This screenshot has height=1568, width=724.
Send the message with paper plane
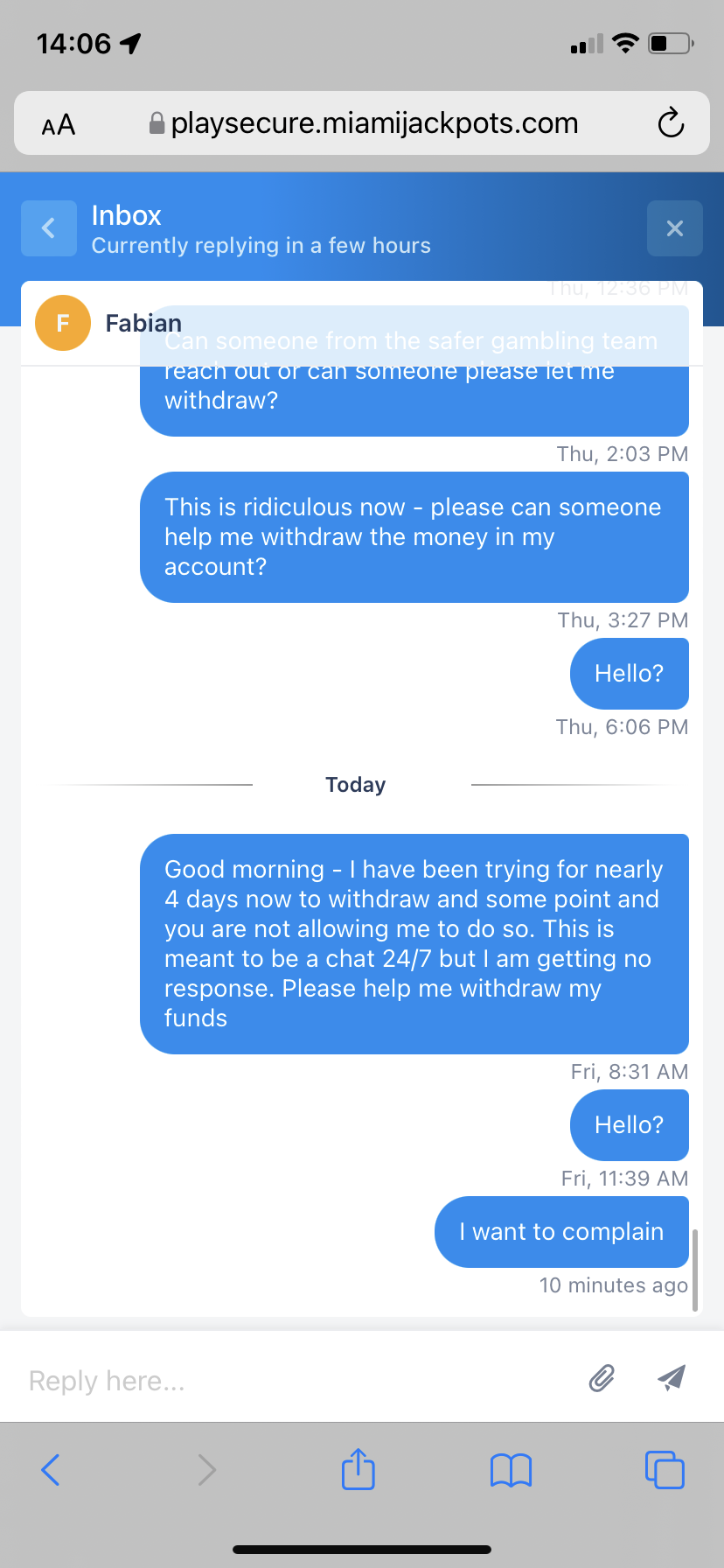[671, 1378]
